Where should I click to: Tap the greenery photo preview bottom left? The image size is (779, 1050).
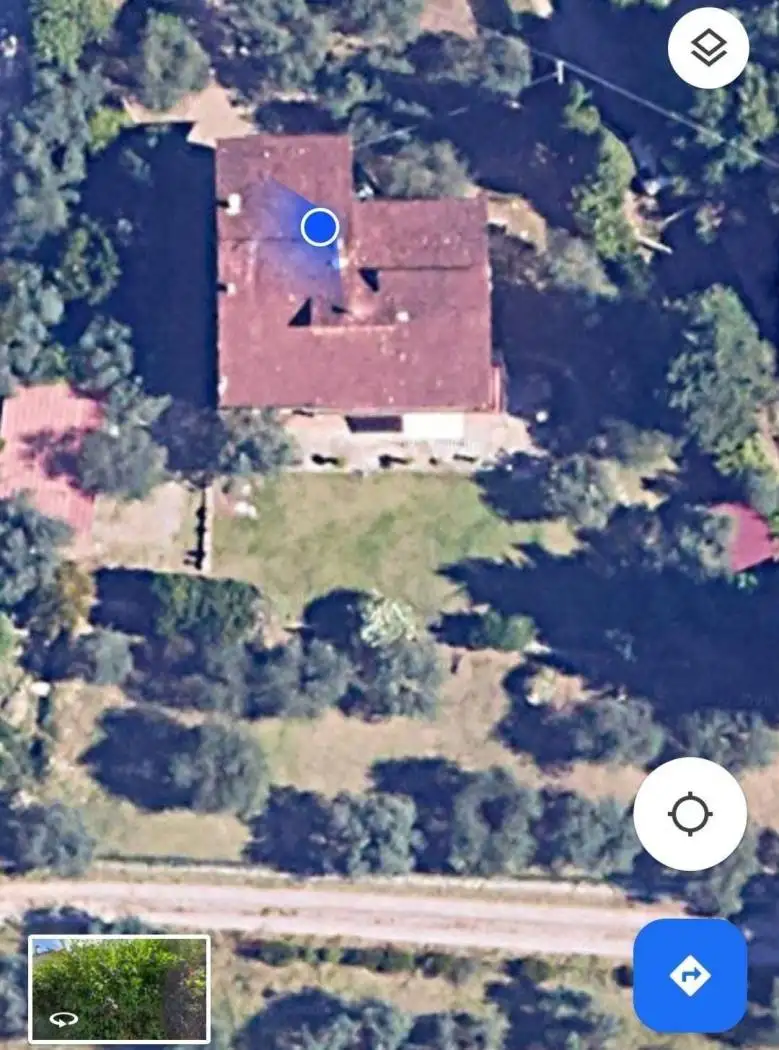tap(118, 987)
